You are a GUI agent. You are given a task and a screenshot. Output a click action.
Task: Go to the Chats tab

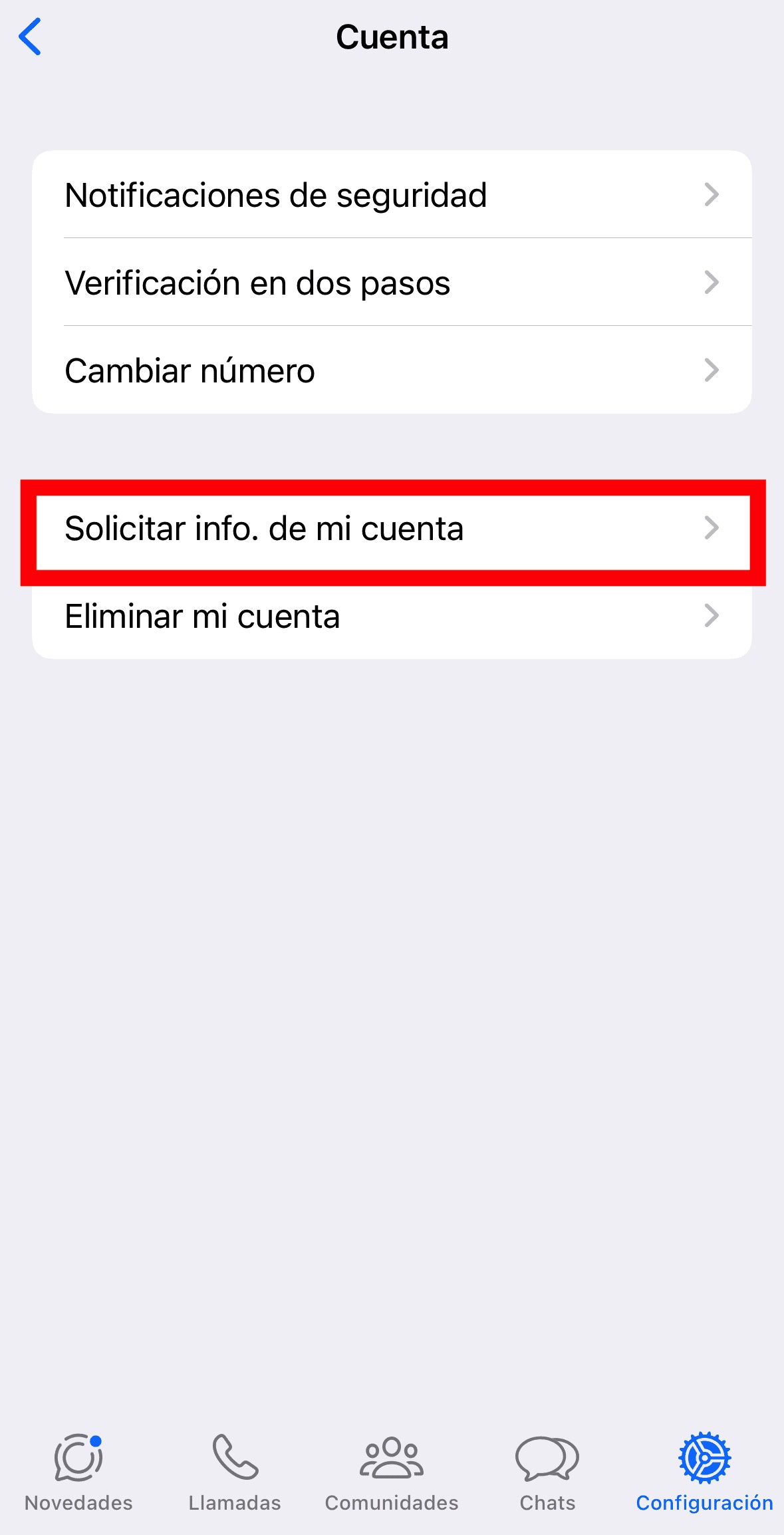(547, 1472)
